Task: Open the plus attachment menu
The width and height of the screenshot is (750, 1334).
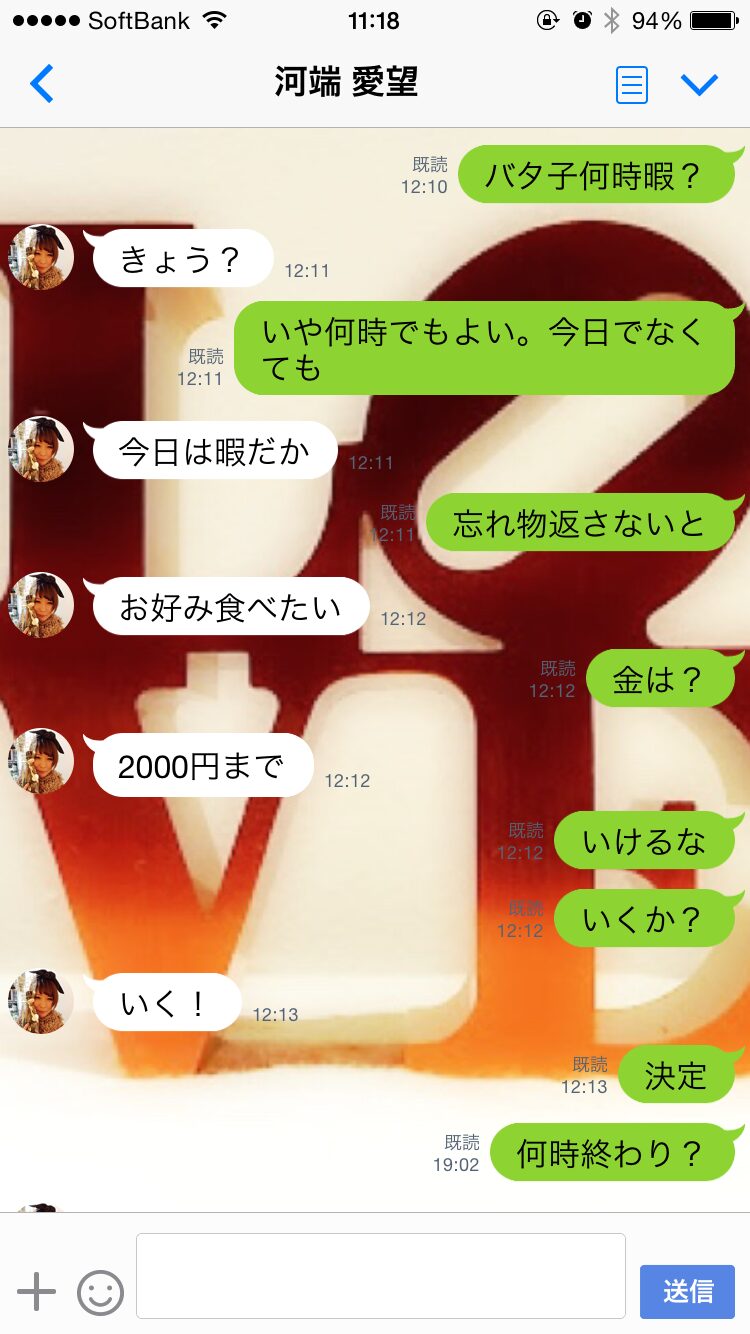Action: click(x=37, y=1291)
